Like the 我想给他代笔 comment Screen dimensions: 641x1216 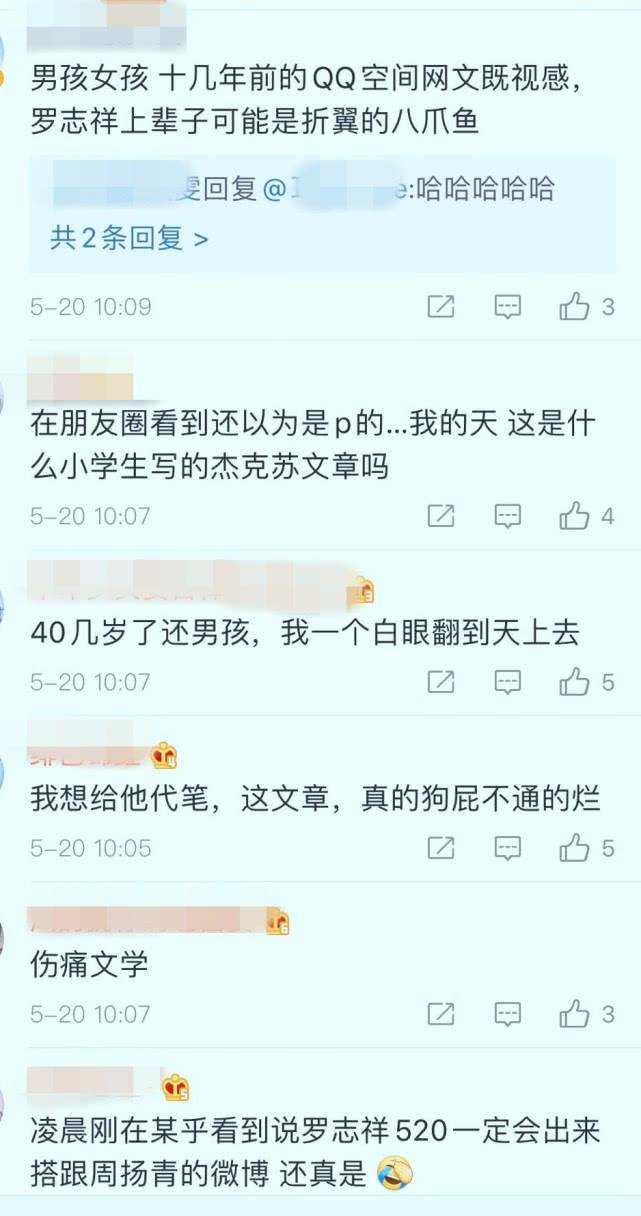tap(574, 848)
